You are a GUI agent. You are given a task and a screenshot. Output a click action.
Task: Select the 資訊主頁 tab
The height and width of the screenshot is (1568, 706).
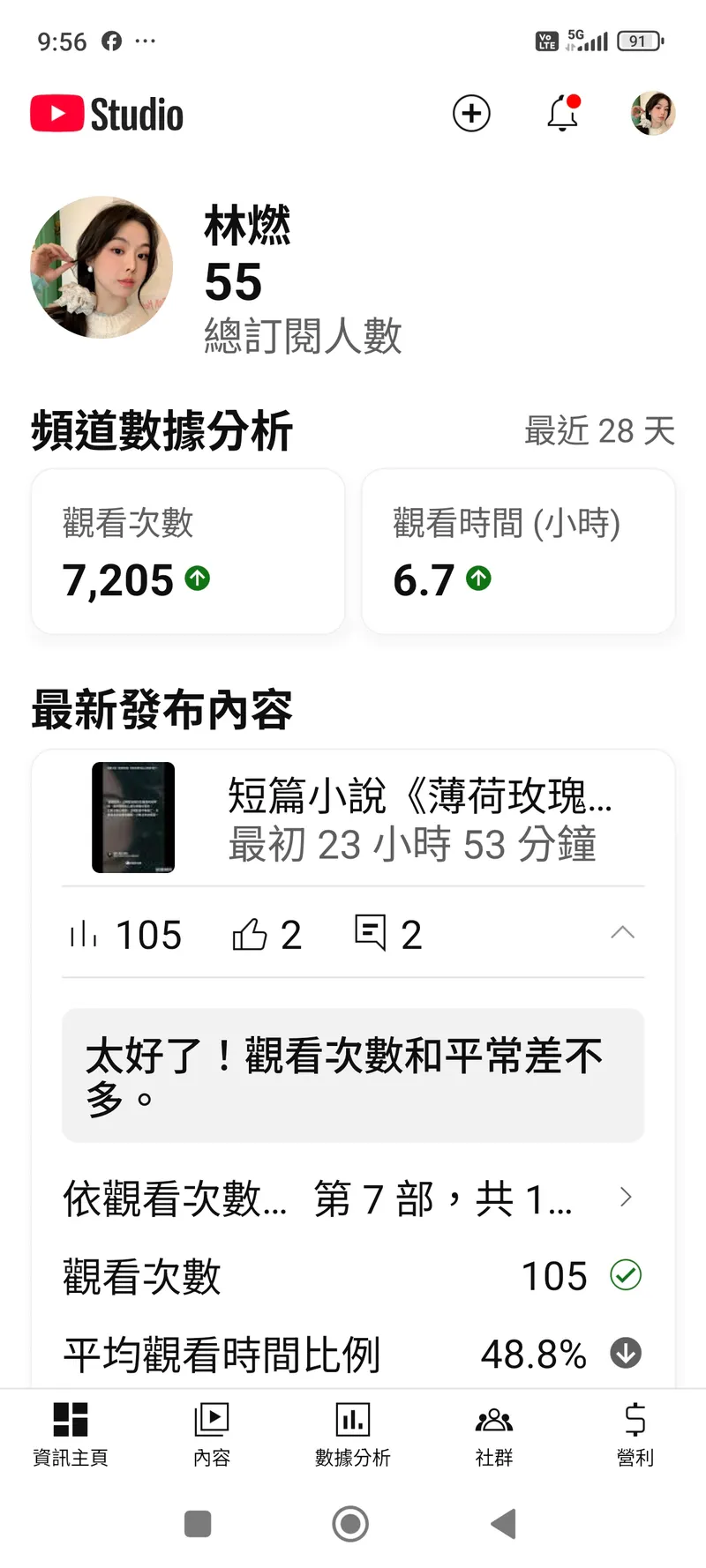pyautogui.click(x=71, y=1434)
